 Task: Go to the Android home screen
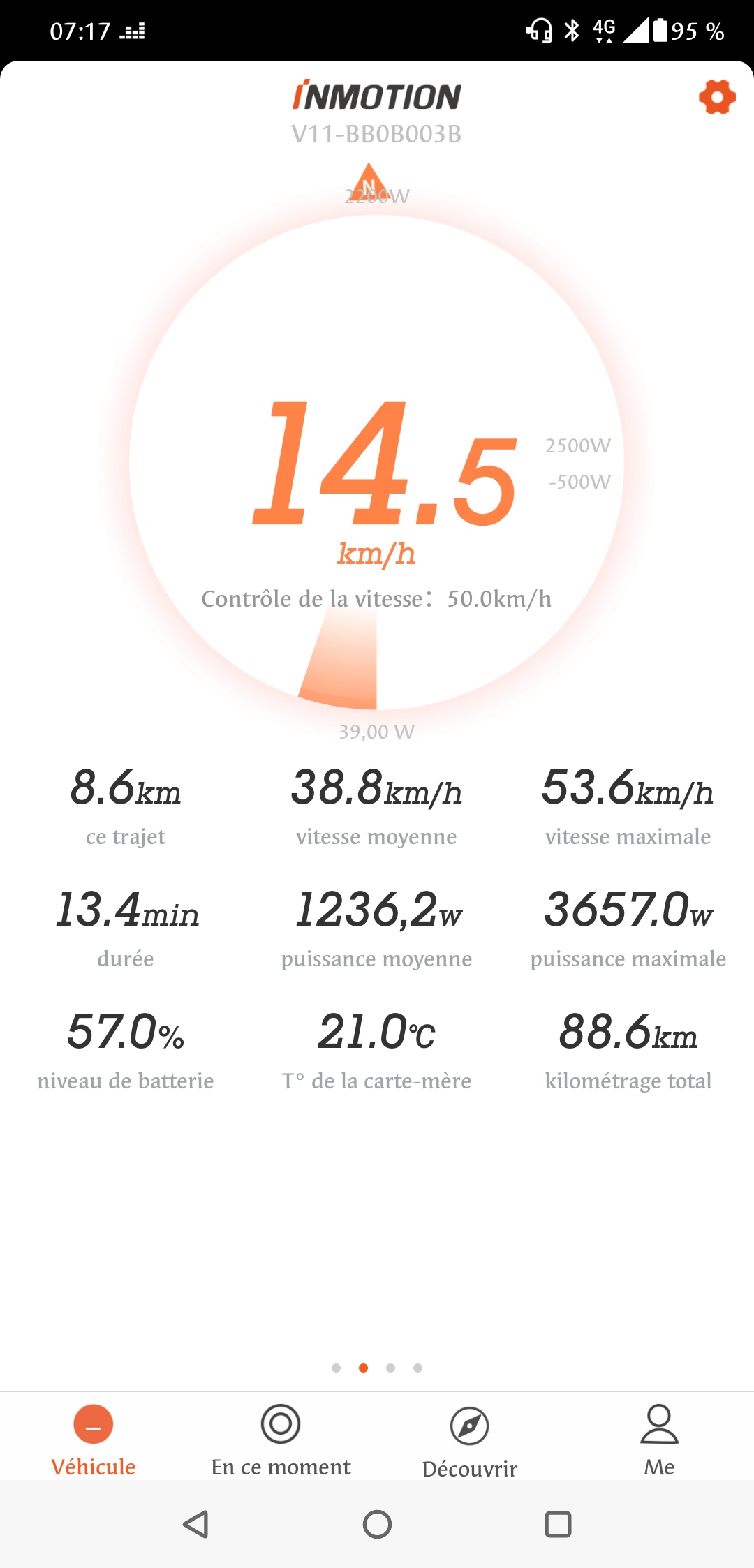click(x=377, y=1525)
